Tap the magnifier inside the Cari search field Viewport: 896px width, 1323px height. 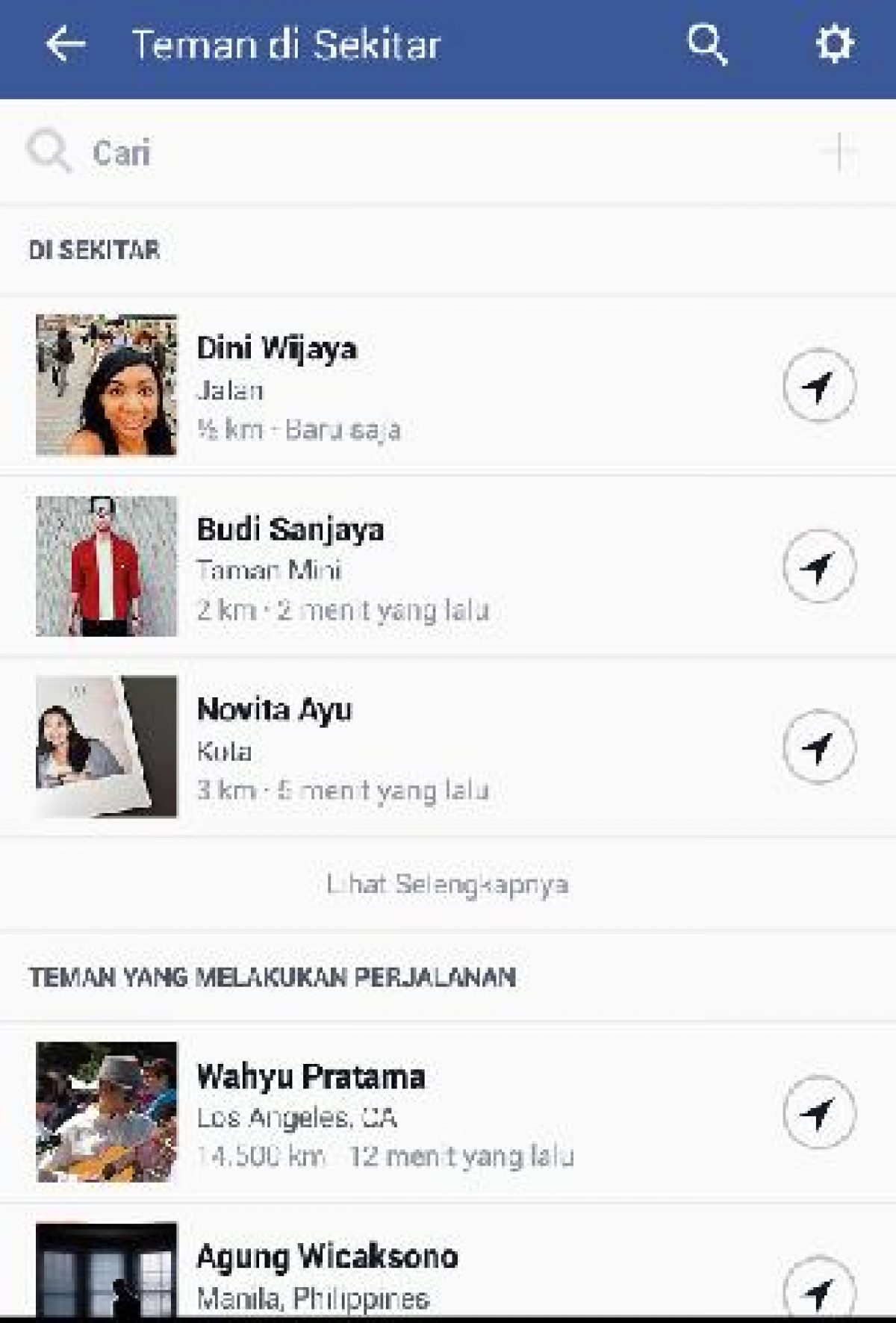coord(49,152)
